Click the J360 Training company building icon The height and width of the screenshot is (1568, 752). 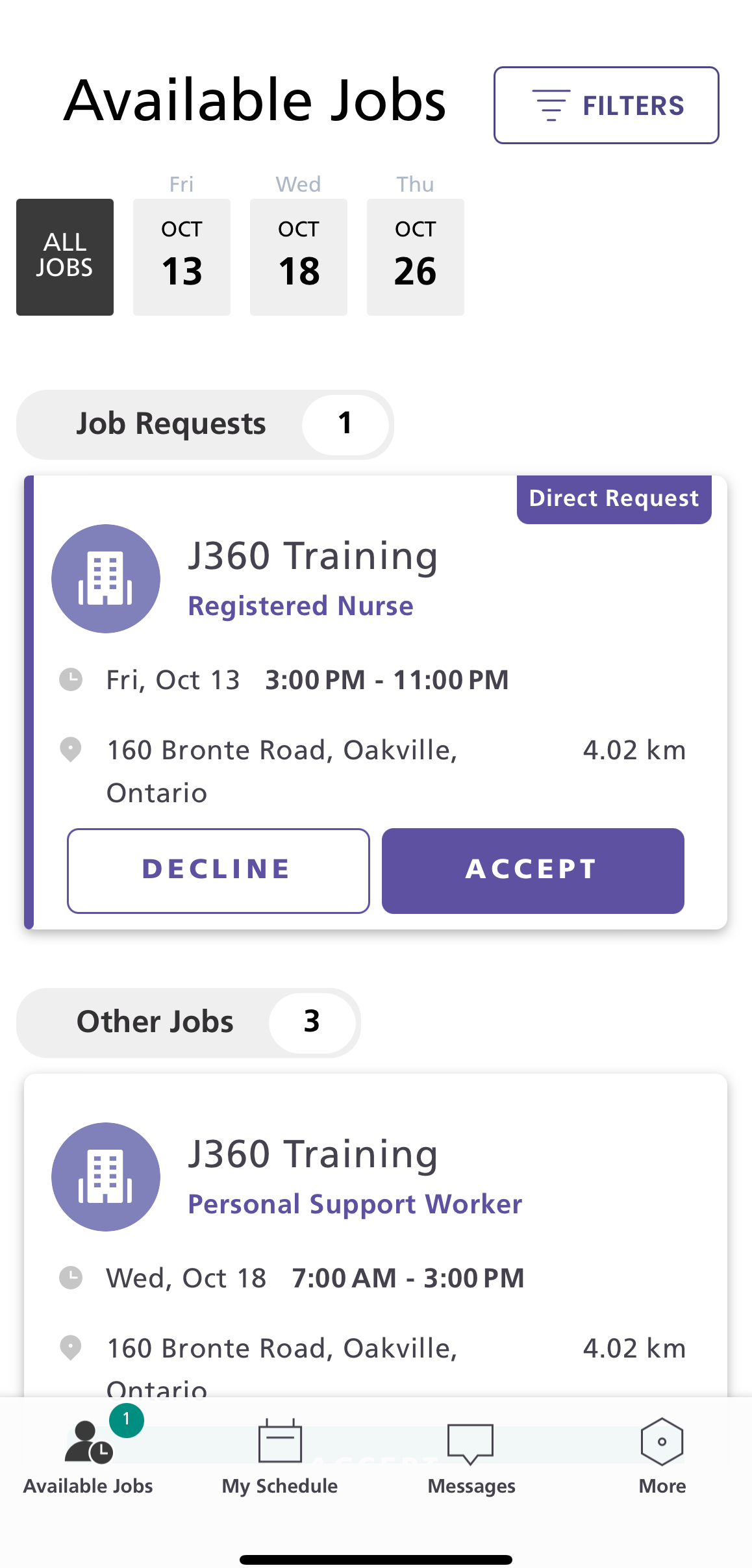click(106, 577)
